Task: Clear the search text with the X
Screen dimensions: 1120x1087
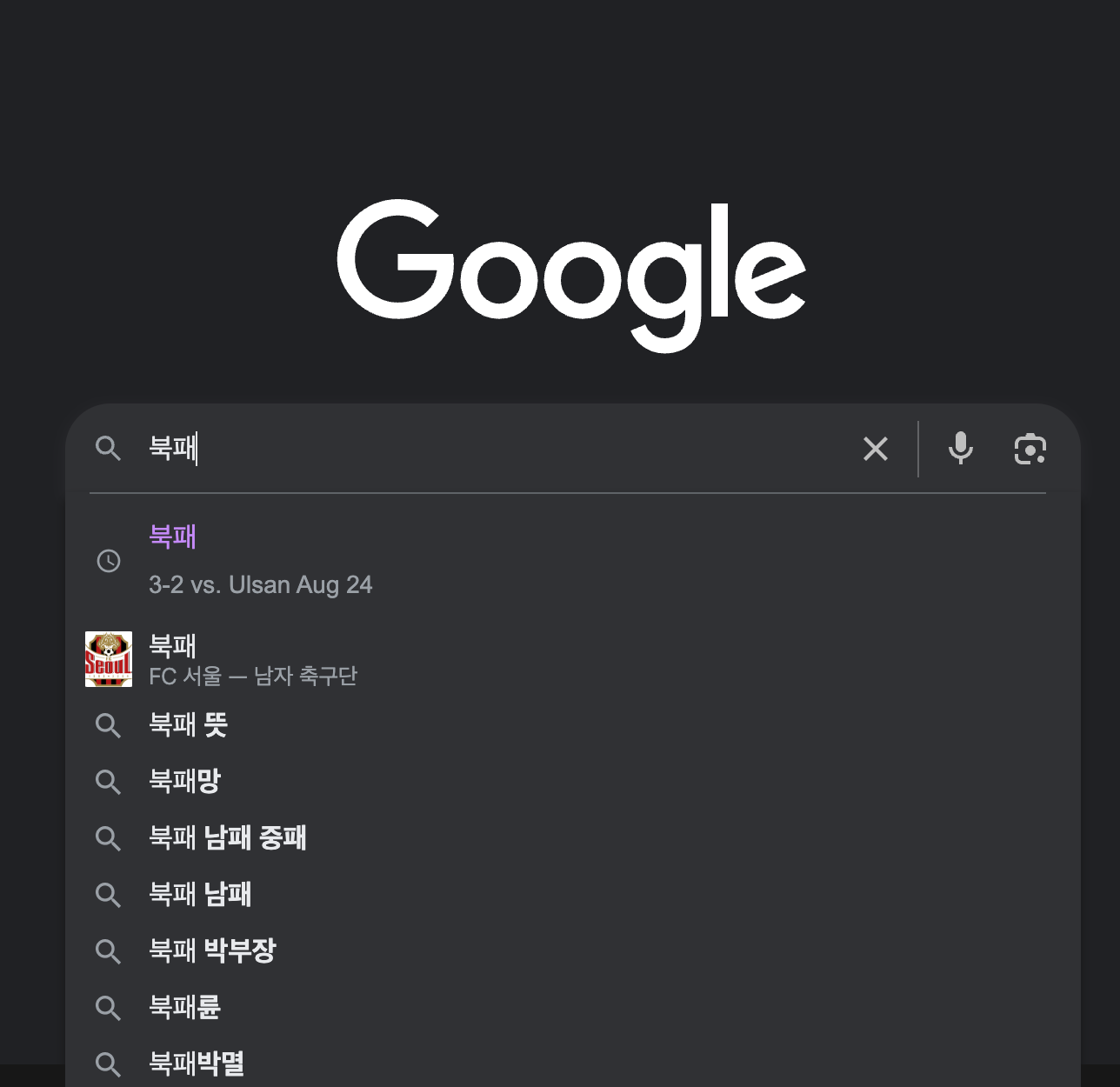Action: tap(875, 449)
